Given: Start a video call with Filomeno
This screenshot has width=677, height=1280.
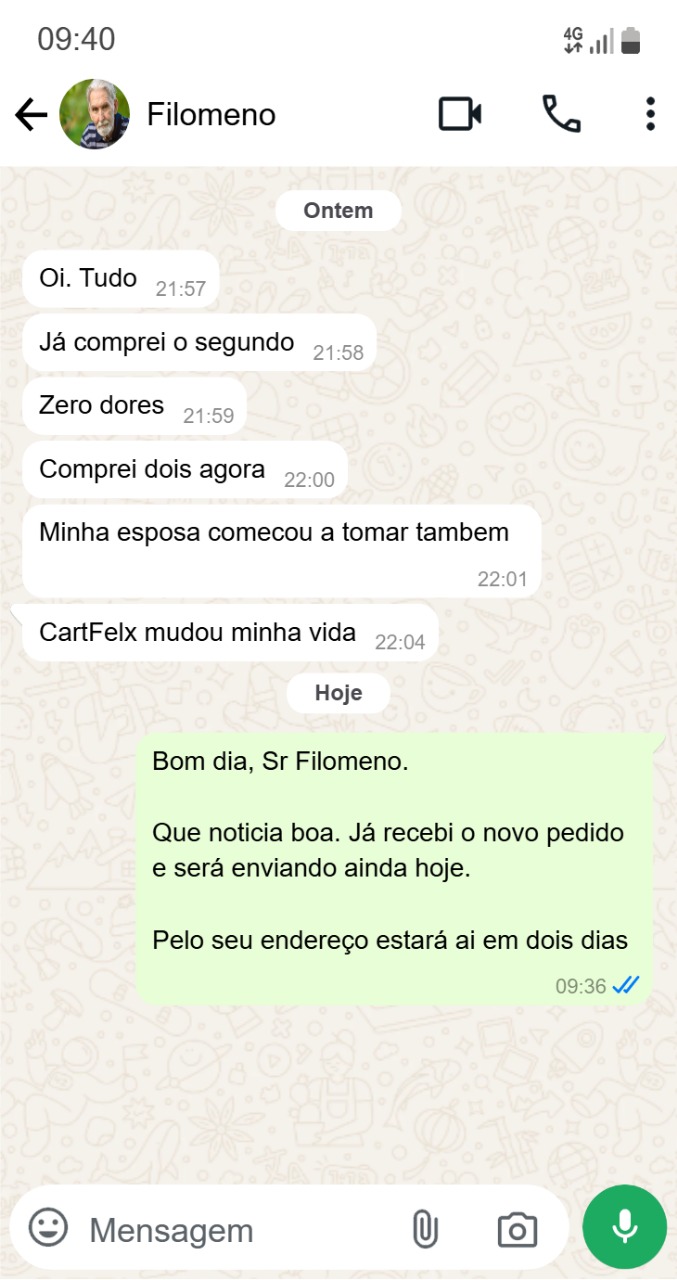Looking at the screenshot, I should point(460,114).
